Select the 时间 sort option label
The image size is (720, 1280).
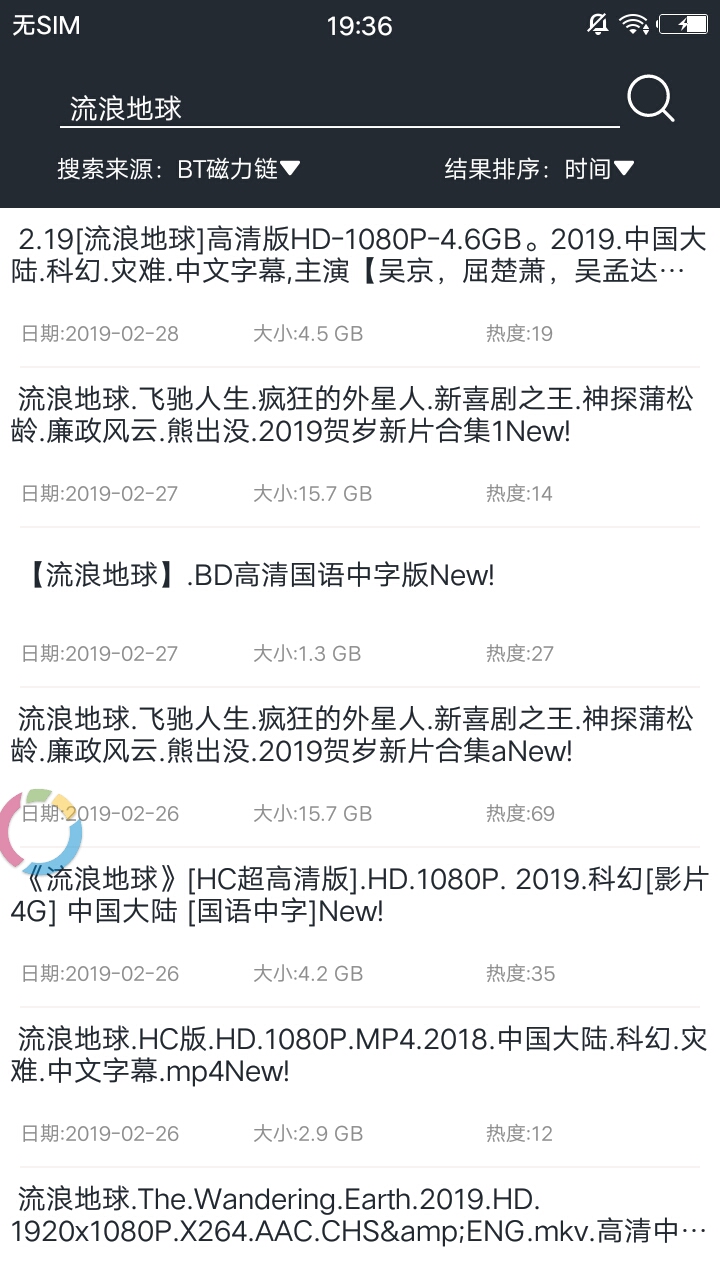589,169
